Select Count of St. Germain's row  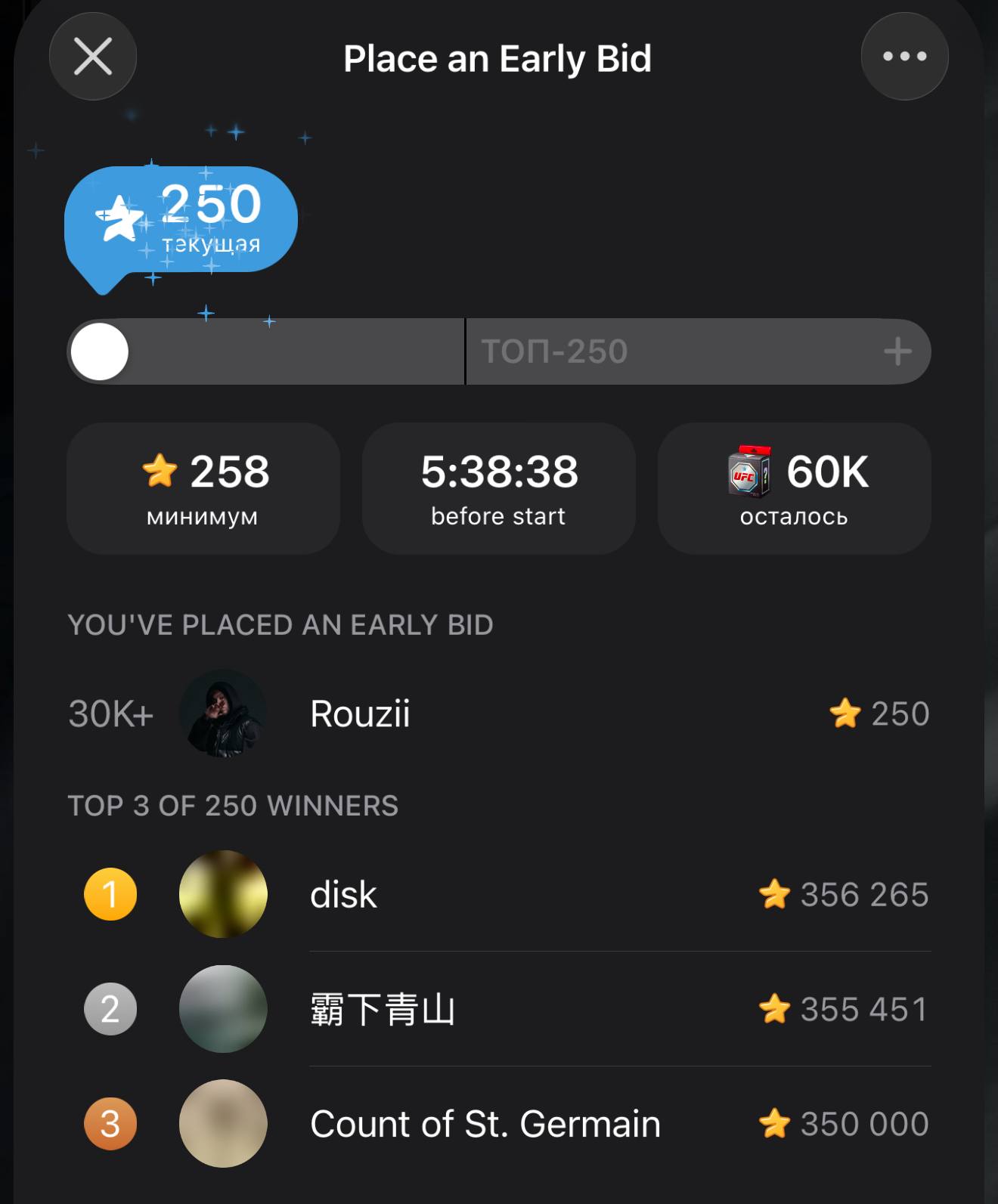(x=499, y=1124)
